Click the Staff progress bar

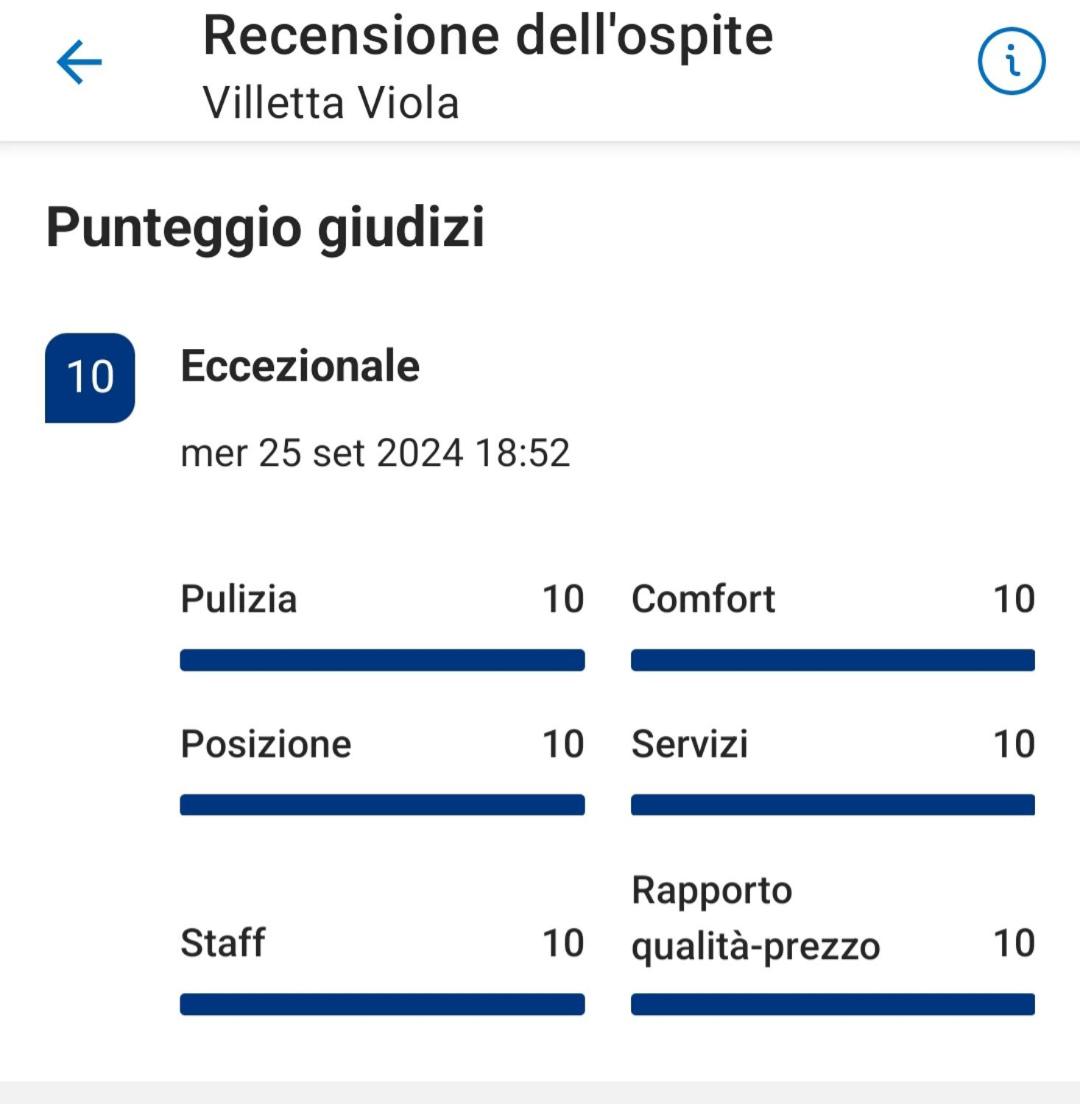coord(382,1002)
